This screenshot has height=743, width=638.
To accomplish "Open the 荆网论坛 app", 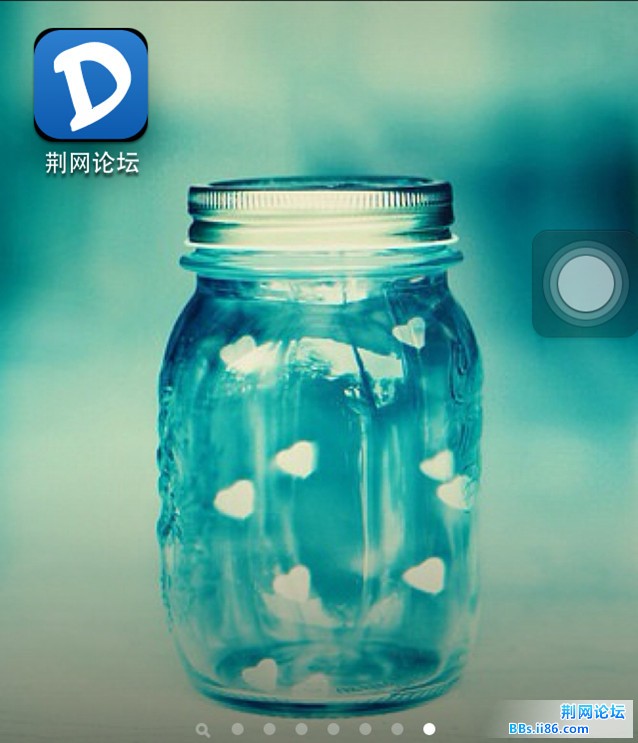I will (x=91, y=85).
